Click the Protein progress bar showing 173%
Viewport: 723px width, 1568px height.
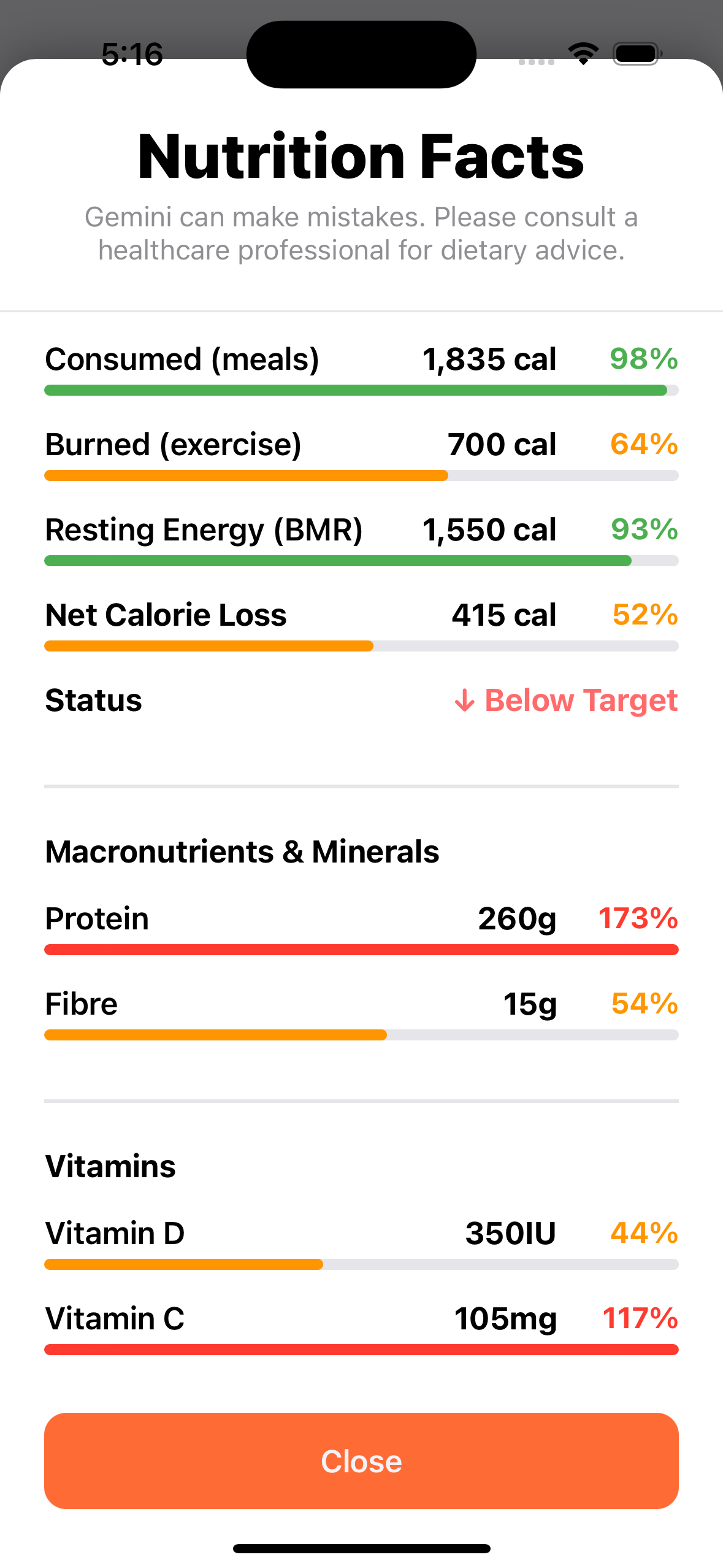pyautogui.click(x=361, y=949)
